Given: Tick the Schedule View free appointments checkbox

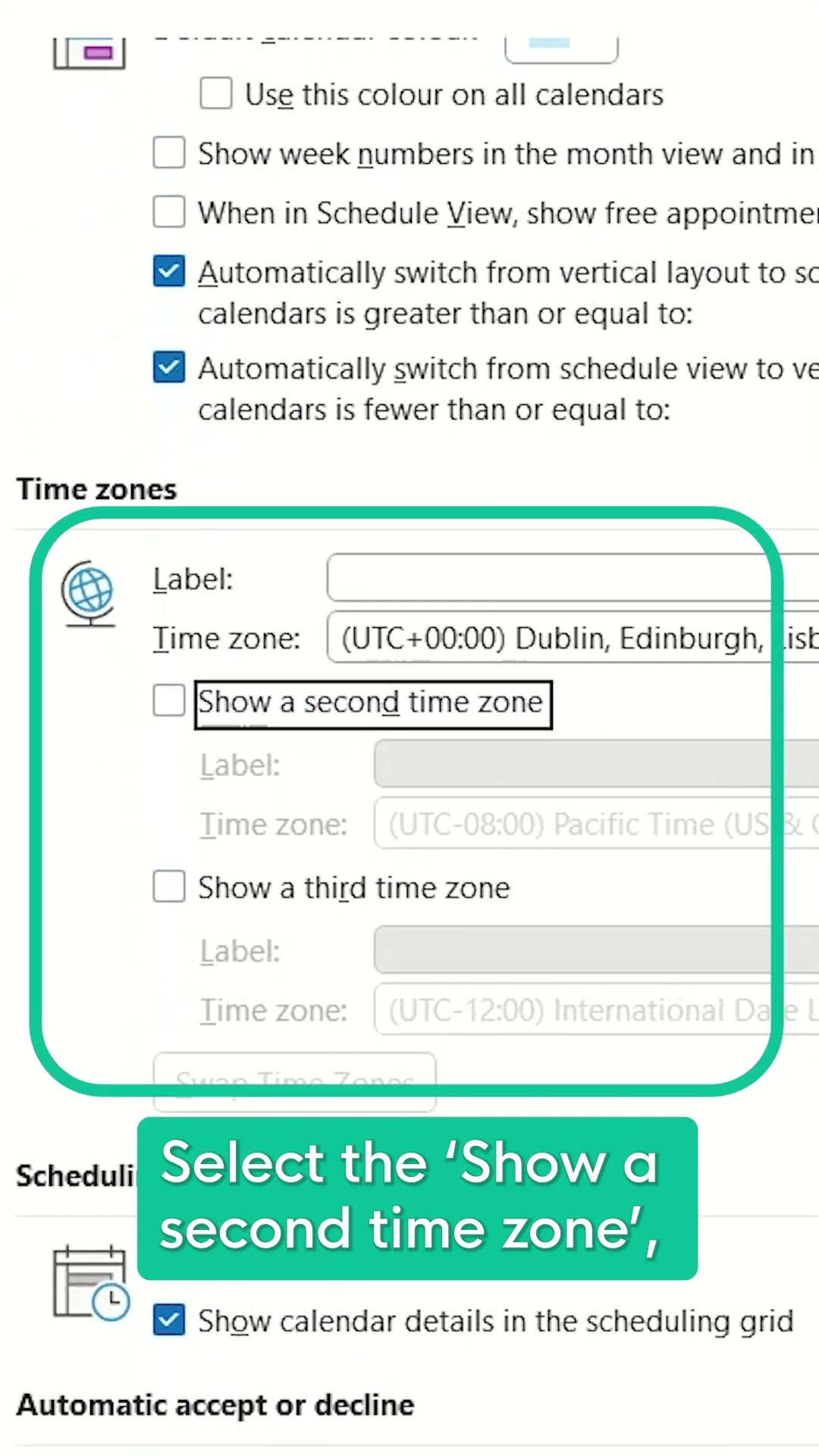Looking at the screenshot, I should (x=169, y=212).
